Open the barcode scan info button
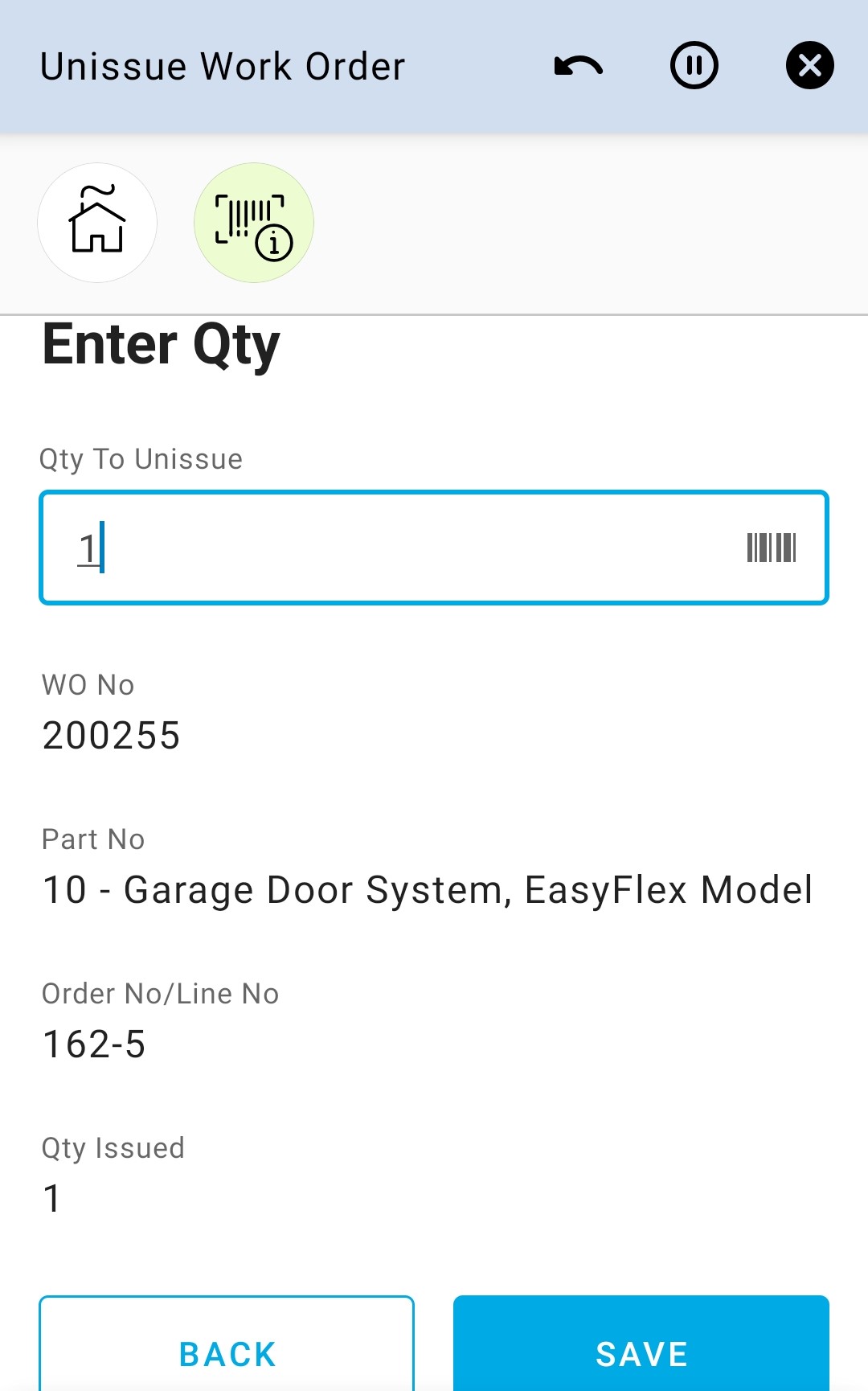Viewport: 868px width, 1391px height. [x=254, y=223]
